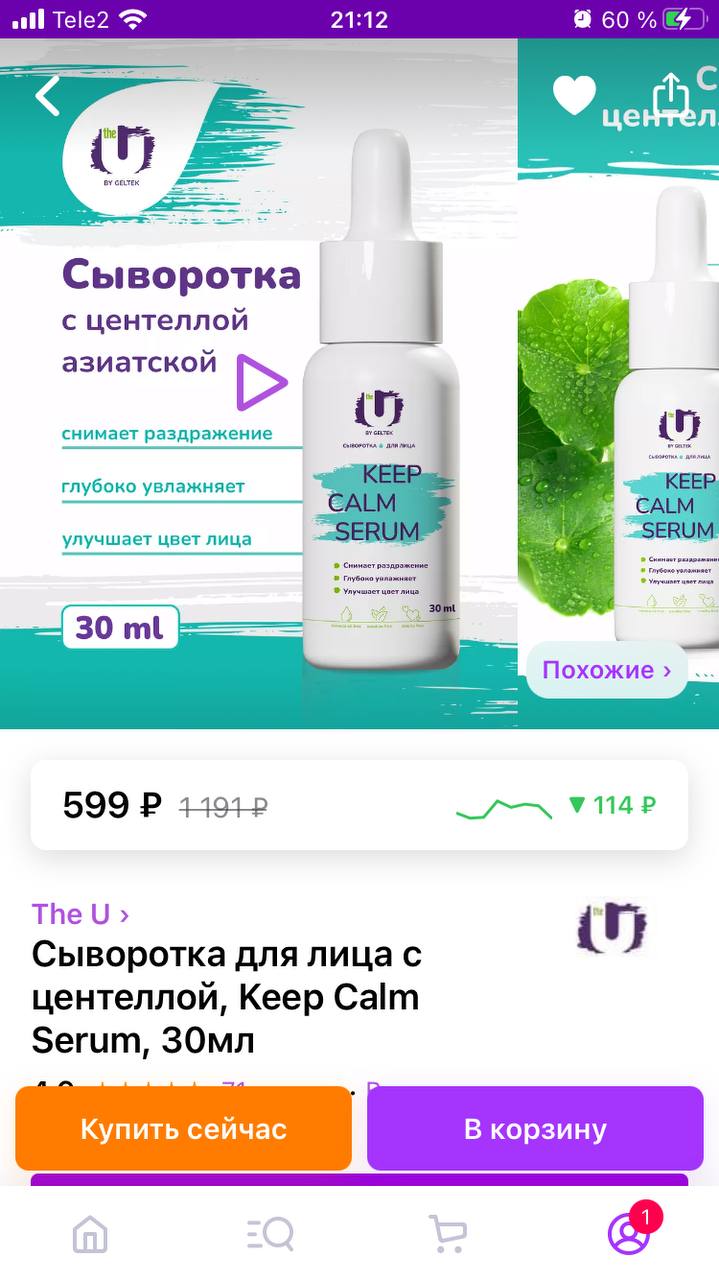The image size is (719, 1280).
Task: Share this product
Action: tap(671, 95)
